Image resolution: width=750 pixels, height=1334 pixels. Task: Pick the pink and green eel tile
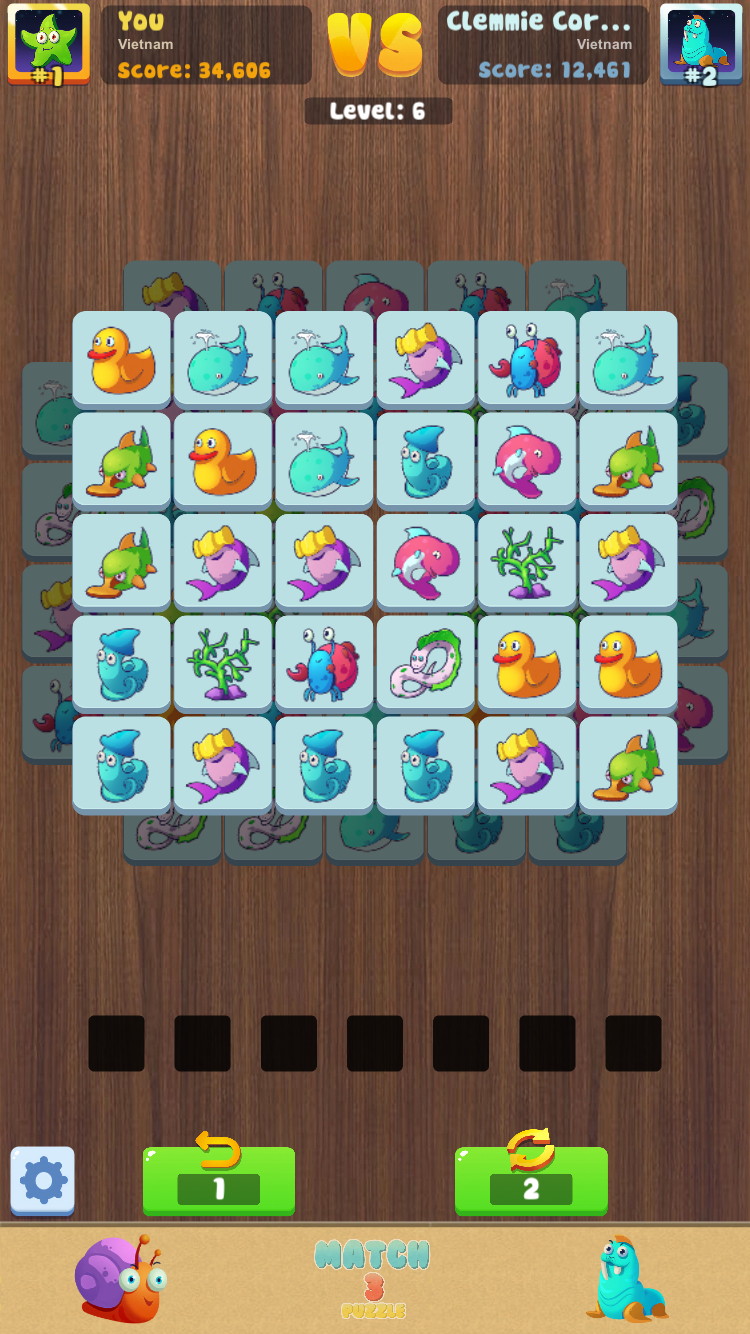pos(425,663)
